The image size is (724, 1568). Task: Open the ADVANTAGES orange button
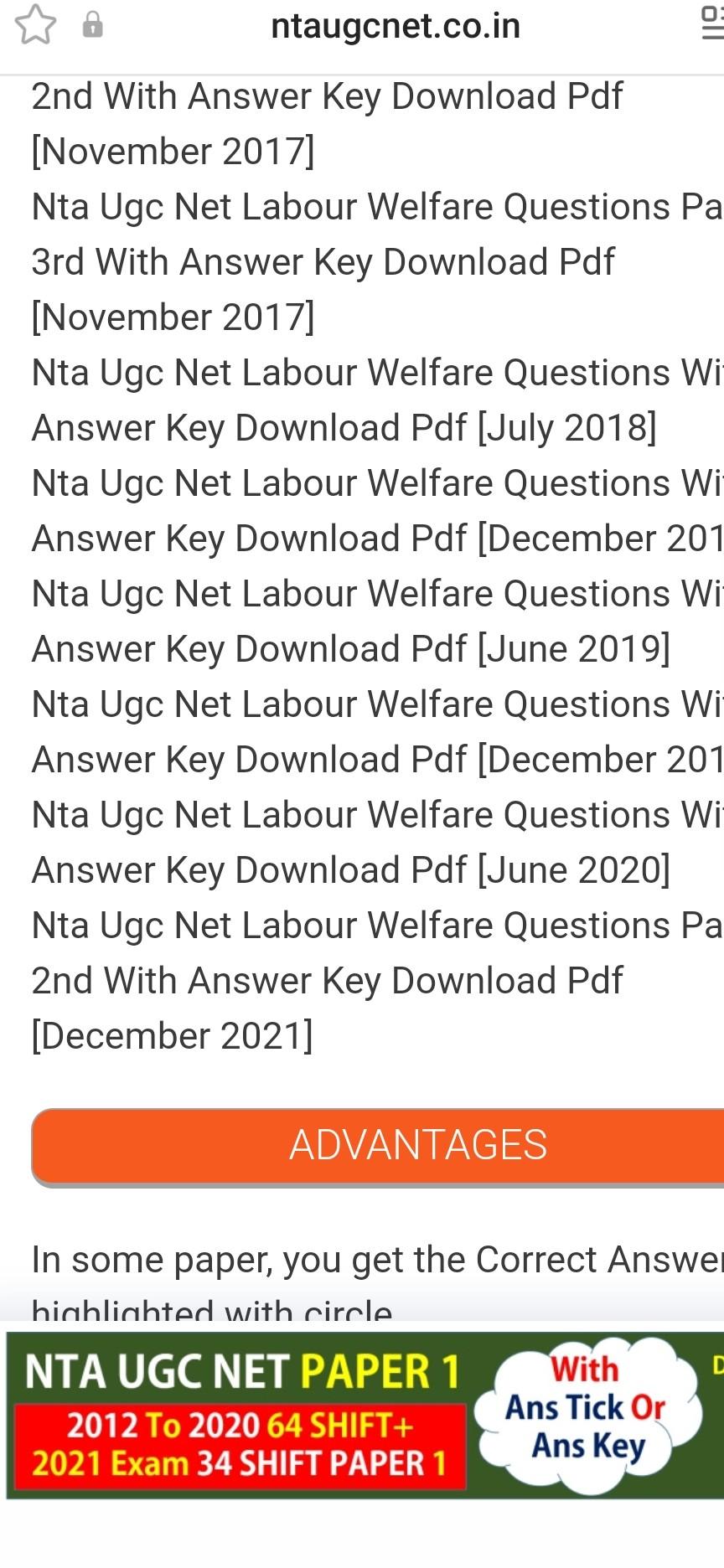[417, 1145]
